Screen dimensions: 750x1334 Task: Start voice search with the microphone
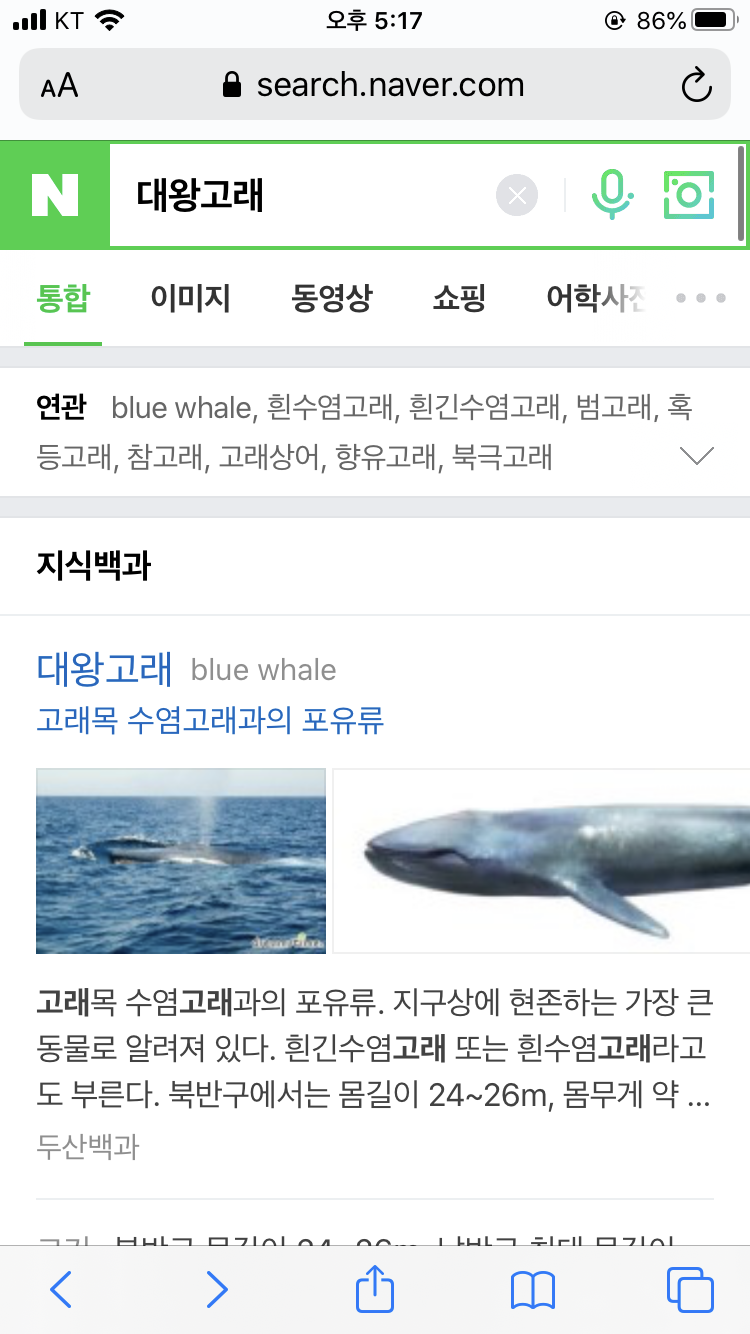coord(611,195)
